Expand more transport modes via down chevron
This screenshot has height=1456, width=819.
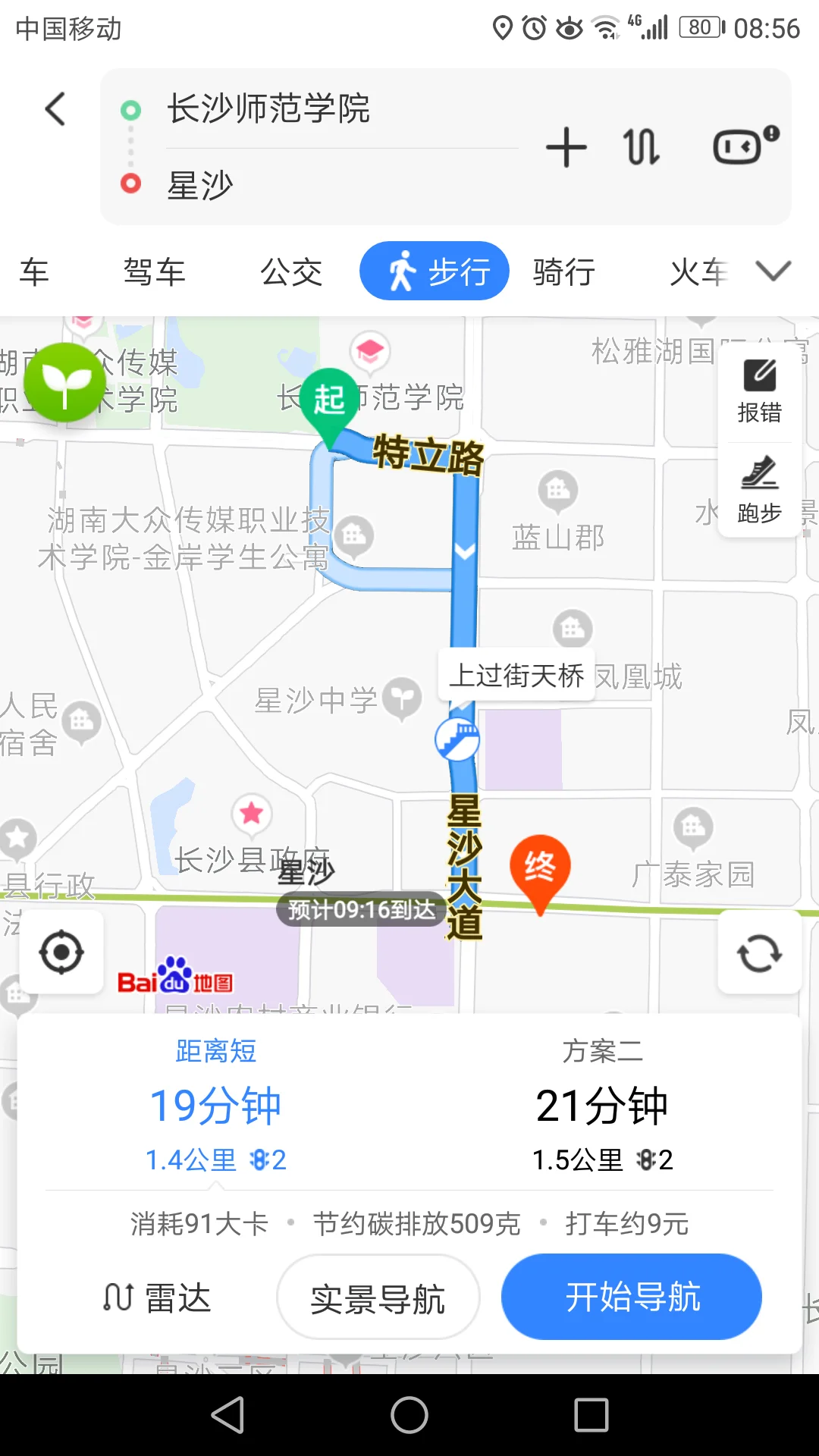click(773, 271)
